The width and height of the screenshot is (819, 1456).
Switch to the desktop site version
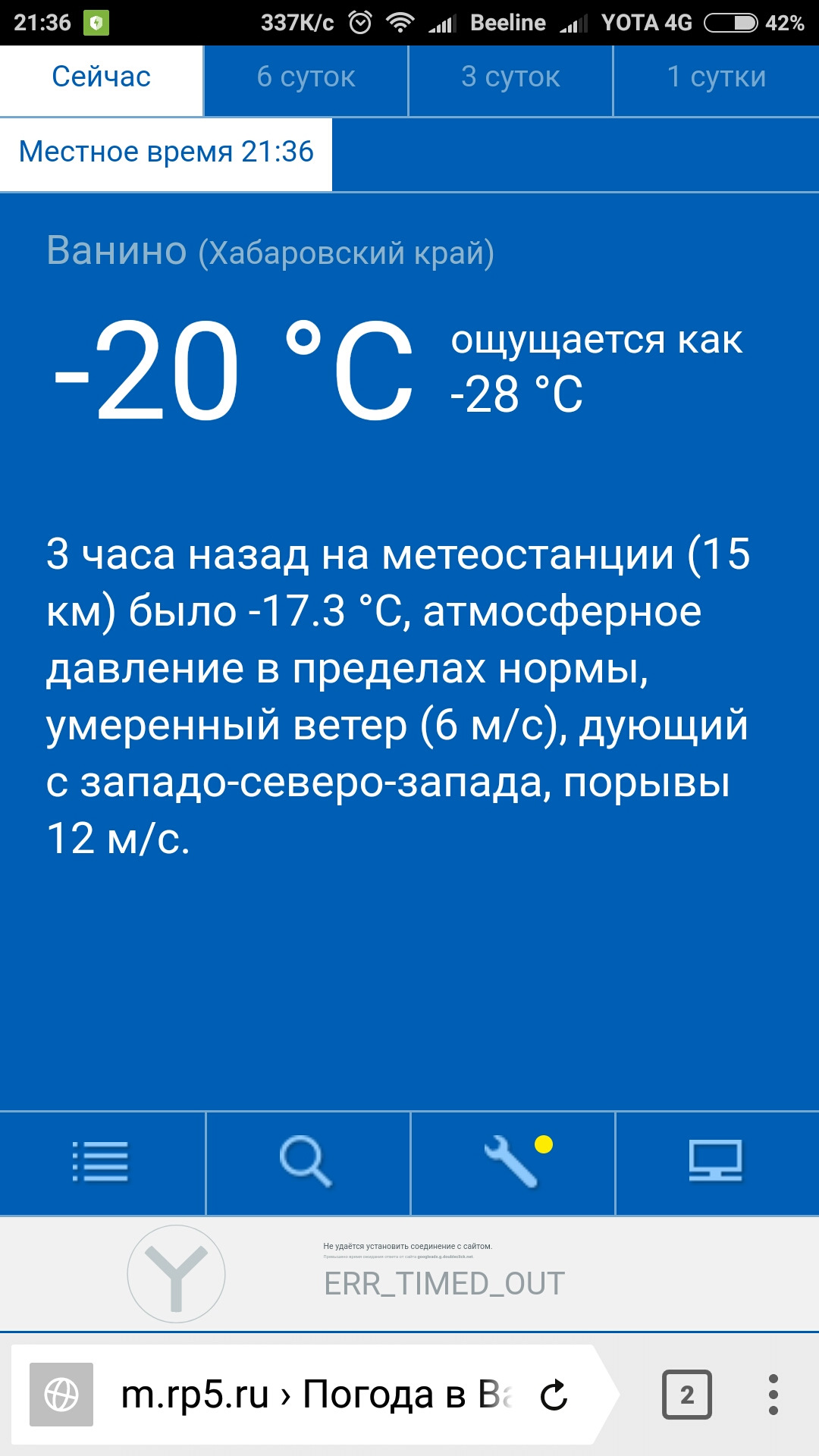pyautogui.click(x=716, y=1162)
